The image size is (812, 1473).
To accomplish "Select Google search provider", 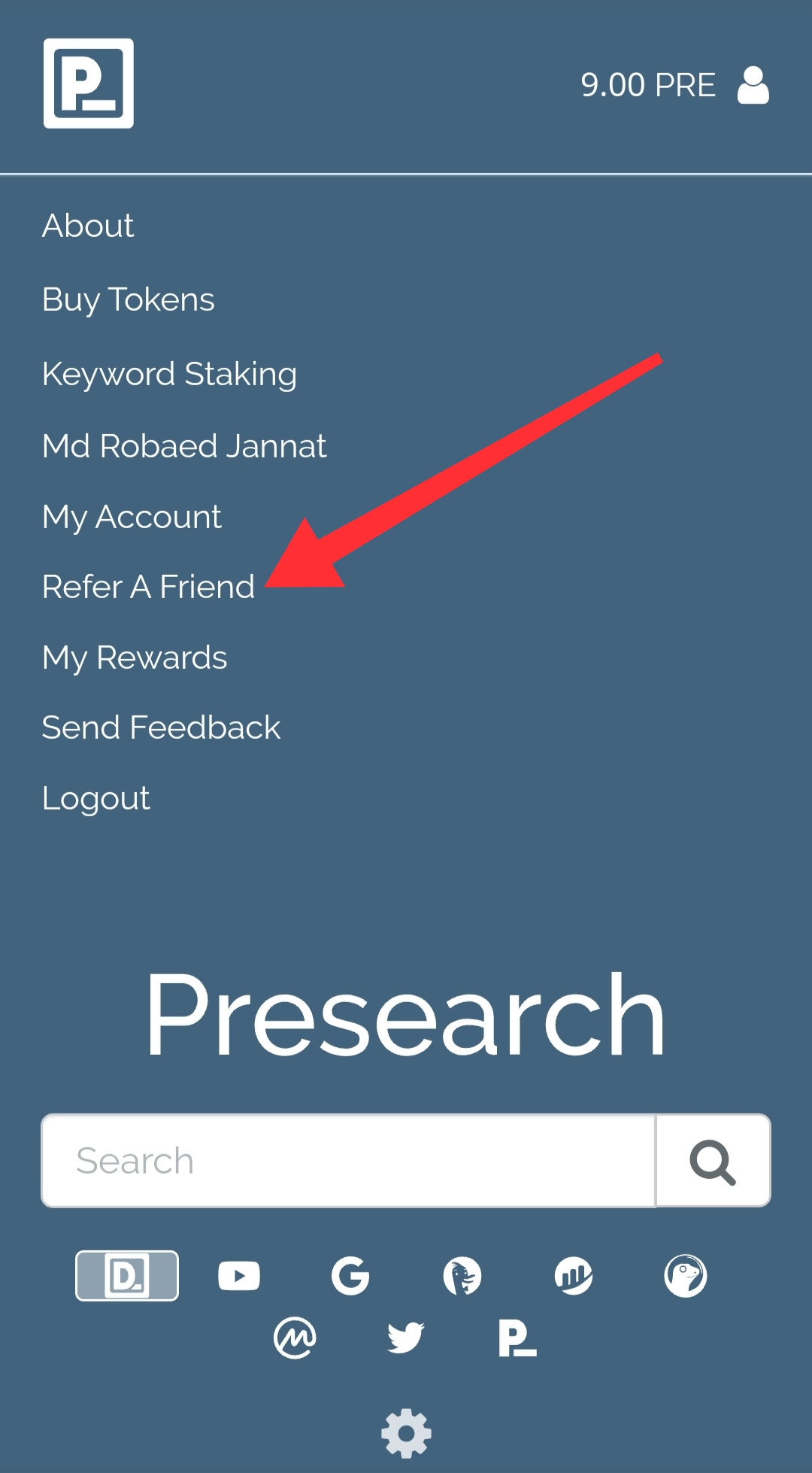I will pos(350,1276).
